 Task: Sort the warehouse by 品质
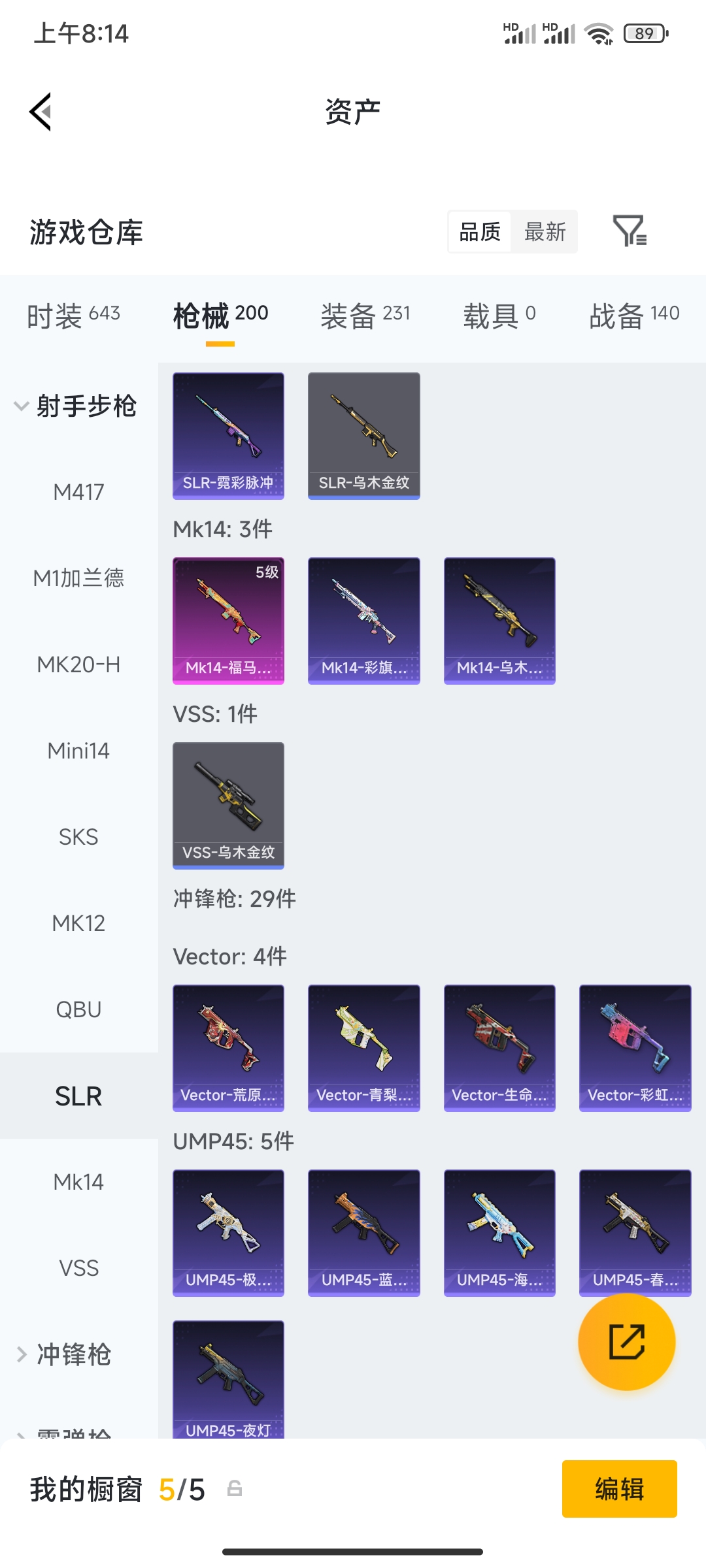click(x=480, y=231)
